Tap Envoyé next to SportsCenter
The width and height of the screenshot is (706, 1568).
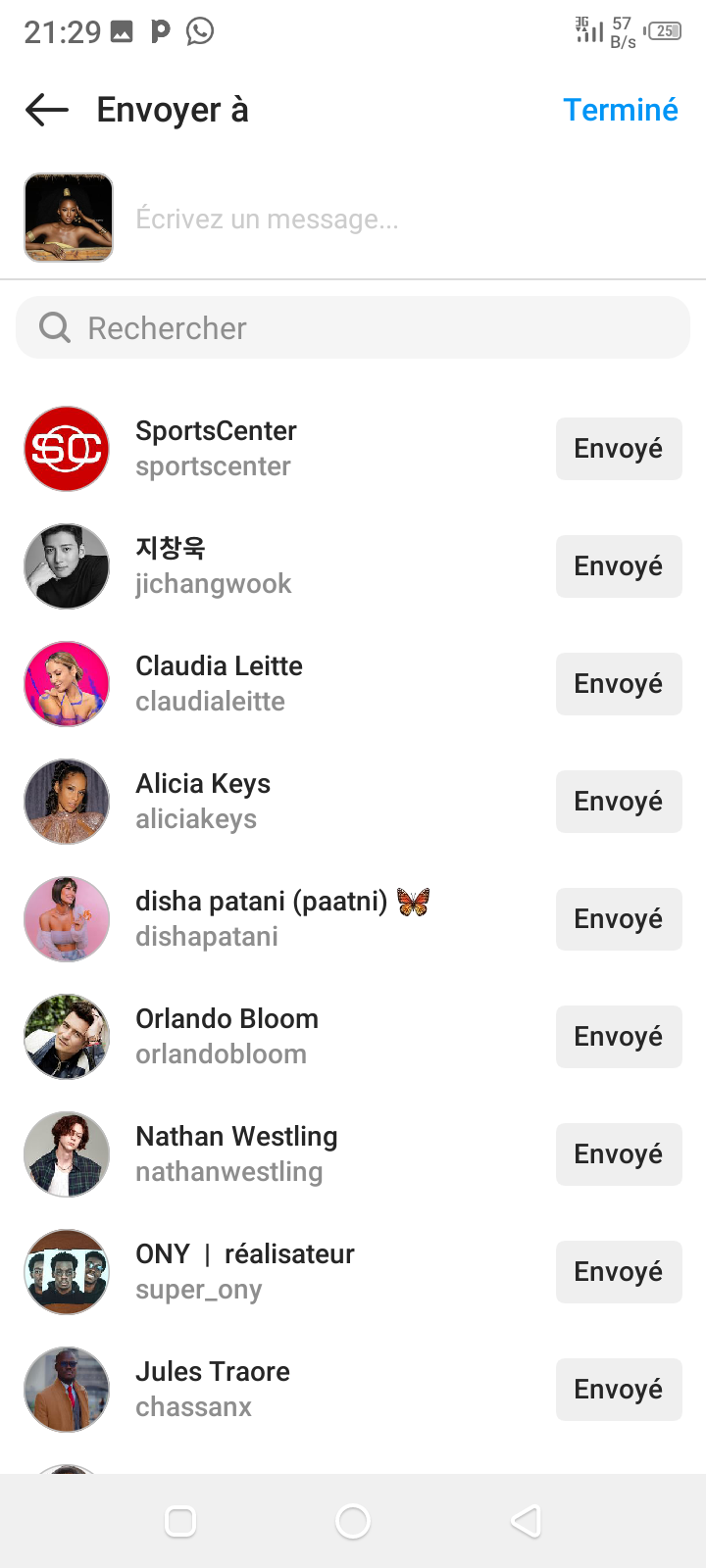click(x=618, y=449)
